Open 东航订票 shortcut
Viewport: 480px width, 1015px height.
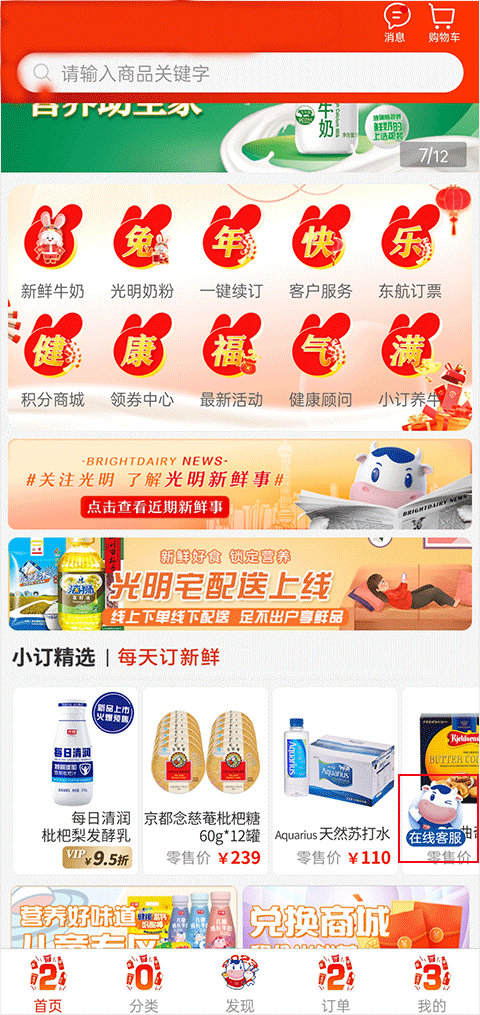point(410,251)
